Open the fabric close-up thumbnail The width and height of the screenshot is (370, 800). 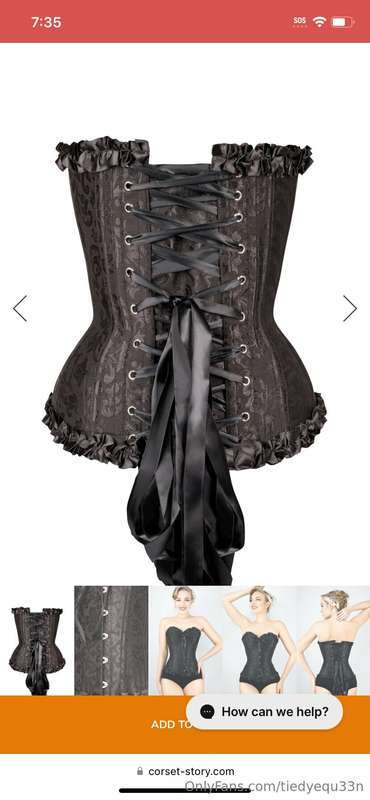pos(111,640)
